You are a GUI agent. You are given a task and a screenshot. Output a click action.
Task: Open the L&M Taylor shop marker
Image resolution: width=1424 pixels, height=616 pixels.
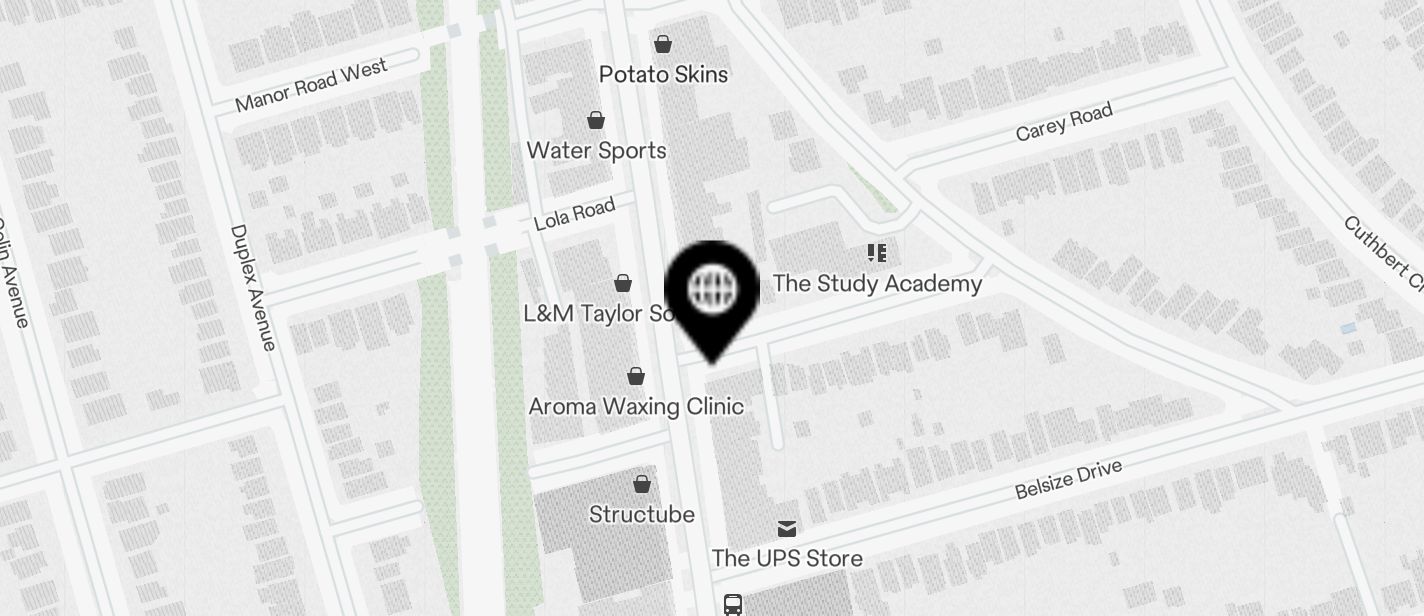[623, 284]
